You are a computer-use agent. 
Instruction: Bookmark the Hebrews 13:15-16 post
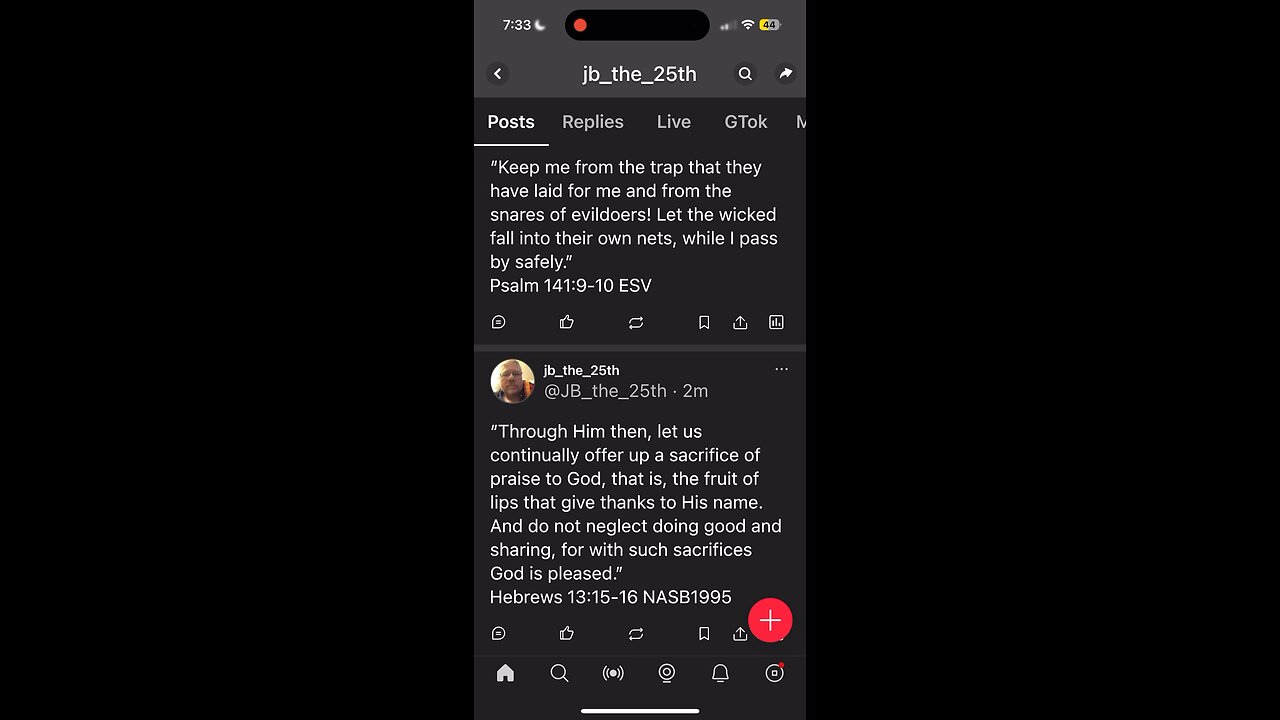pyautogui.click(x=704, y=633)
